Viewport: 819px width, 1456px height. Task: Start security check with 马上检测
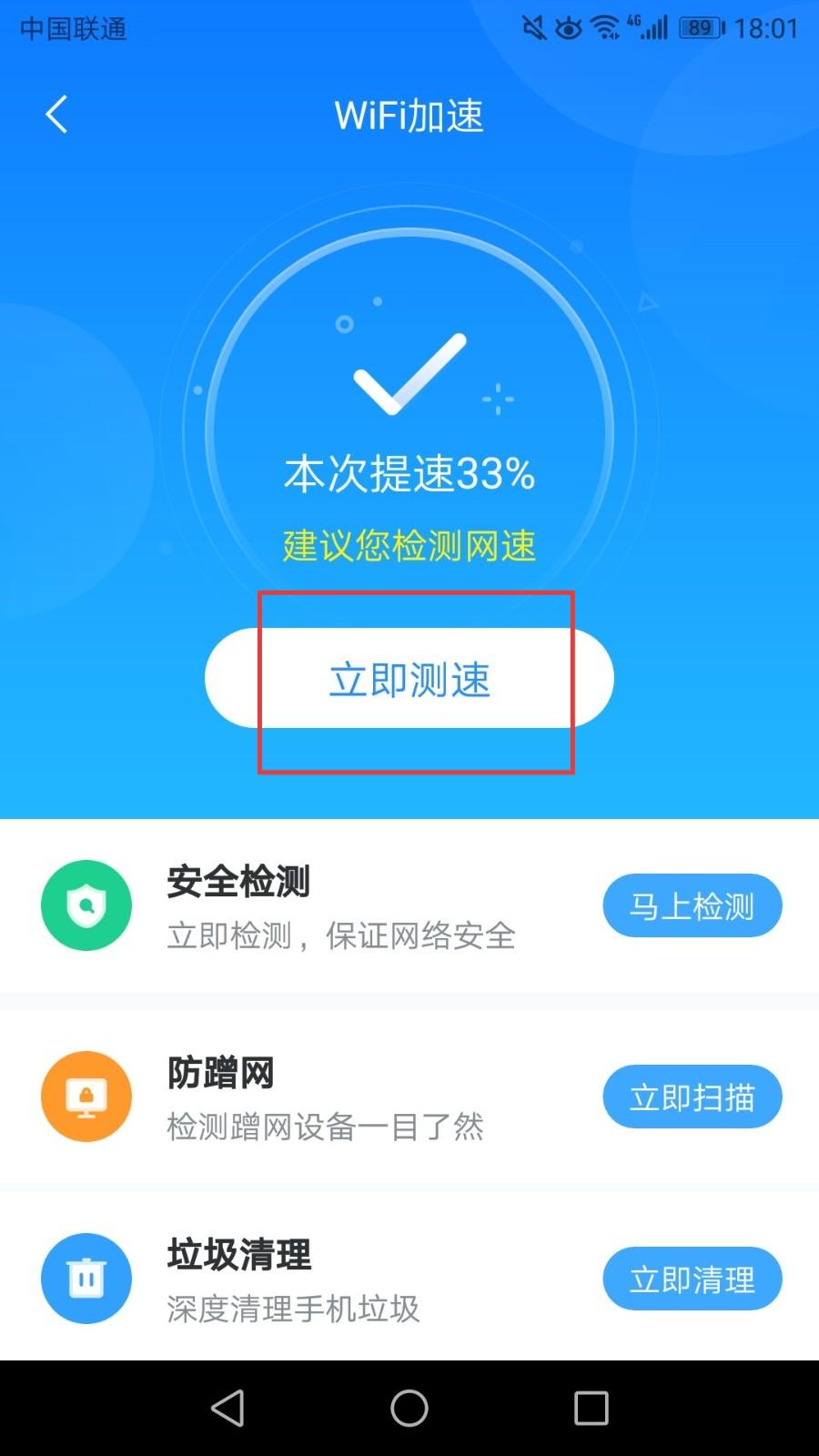tap(692, 905)
